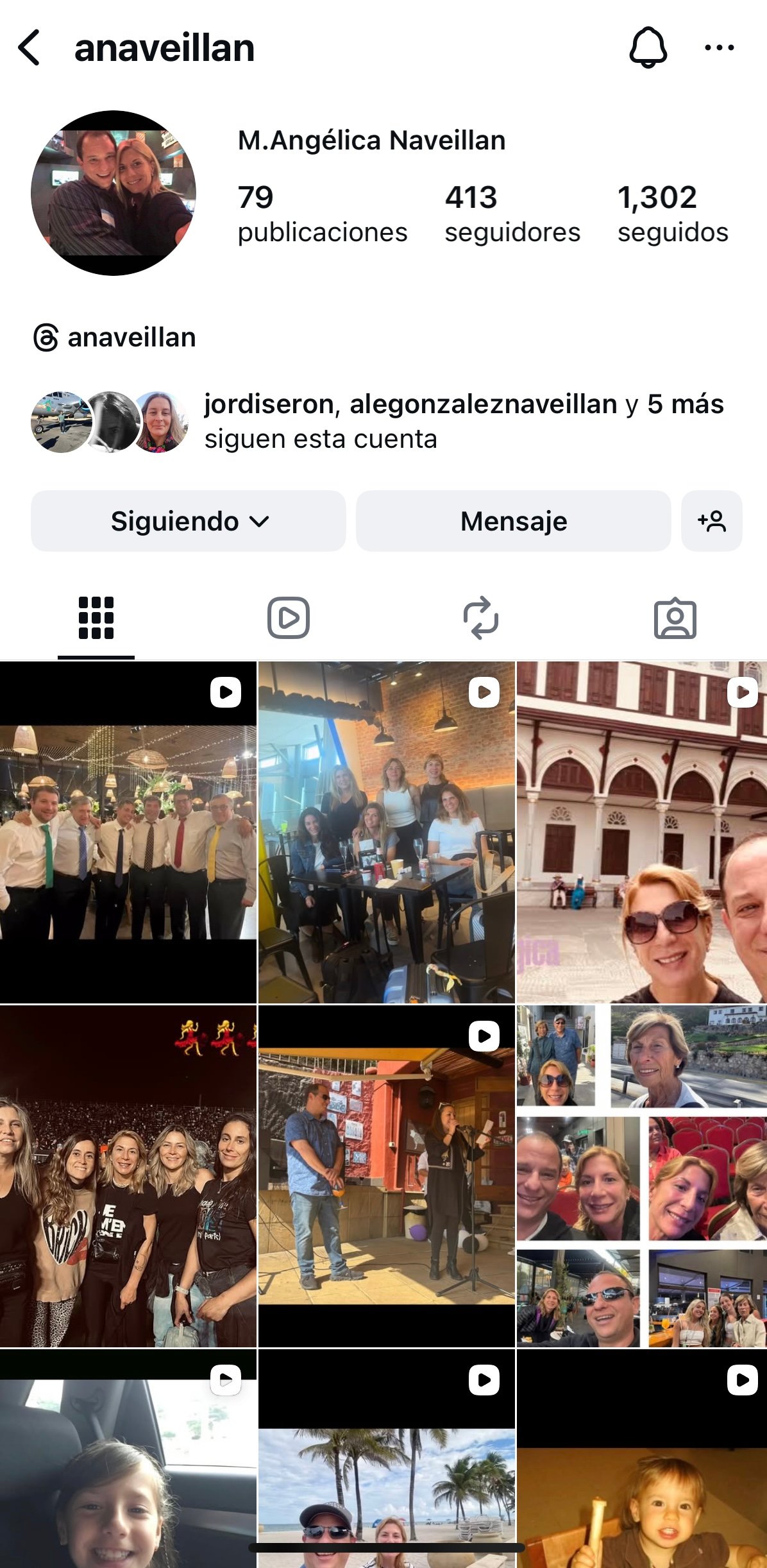Open the concert photo with dancer emojis

coord(128,1175)
